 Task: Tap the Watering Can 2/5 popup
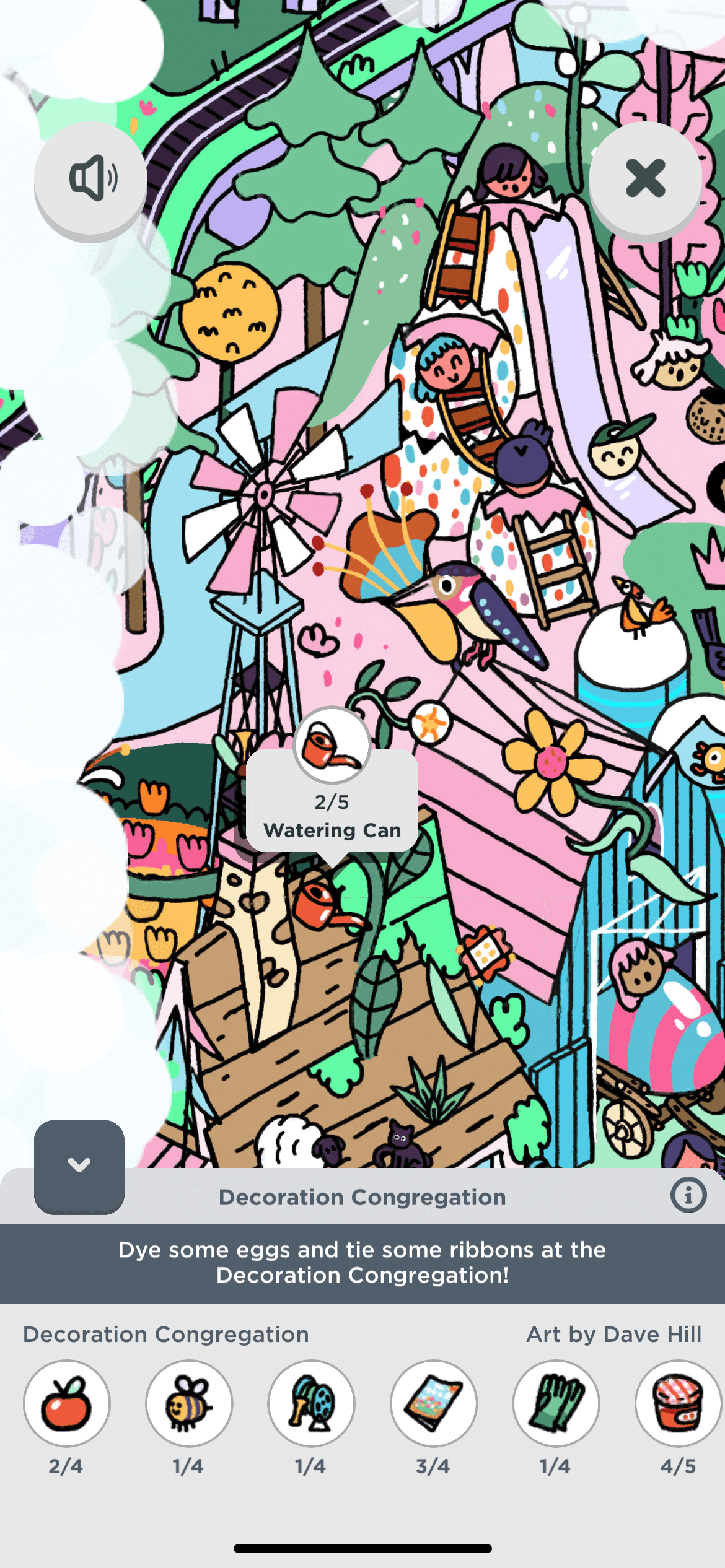coord(332,805)
